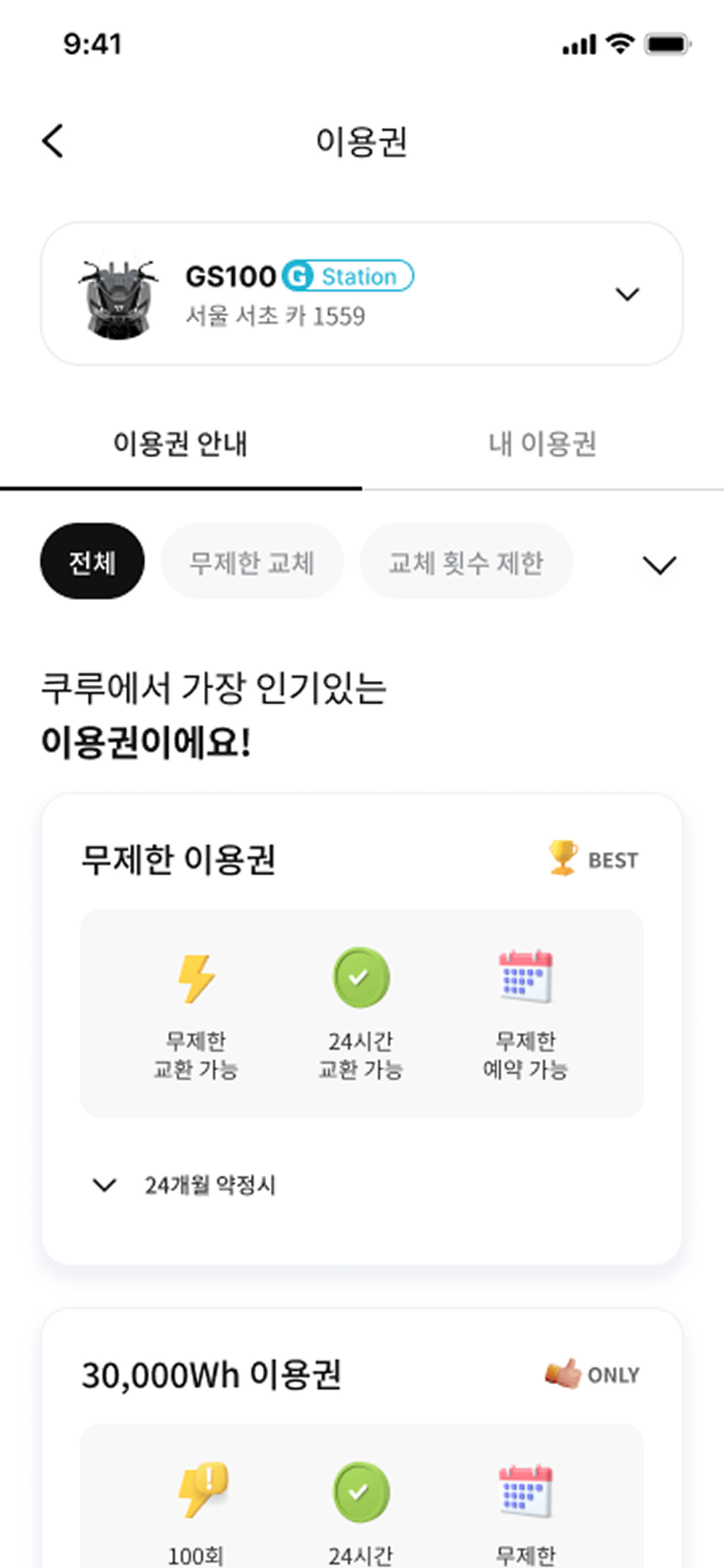Click the thumbs-up ONLY icon

(564, 1373)
